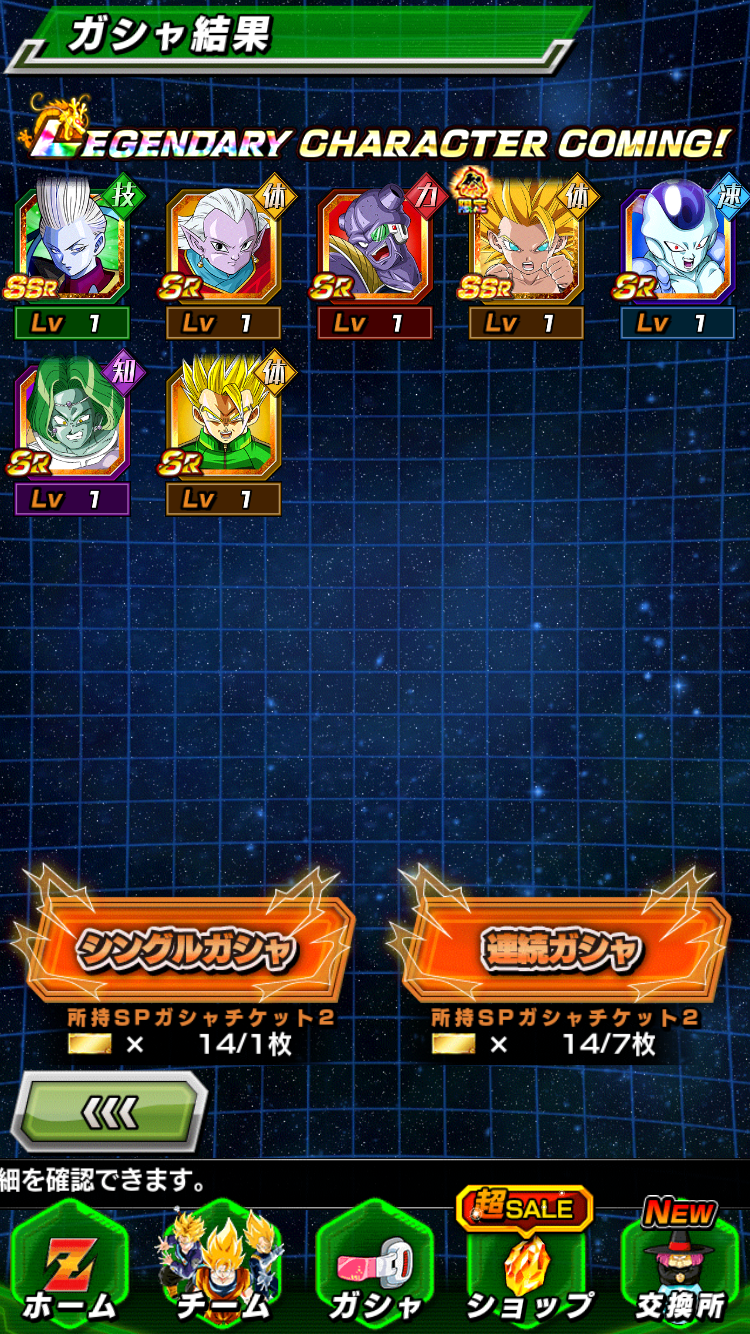Image resolution: width=750 pixels, height=1334 pixels.
Task: Open the ショップ shop tab
Action: tap(527, 1258)
